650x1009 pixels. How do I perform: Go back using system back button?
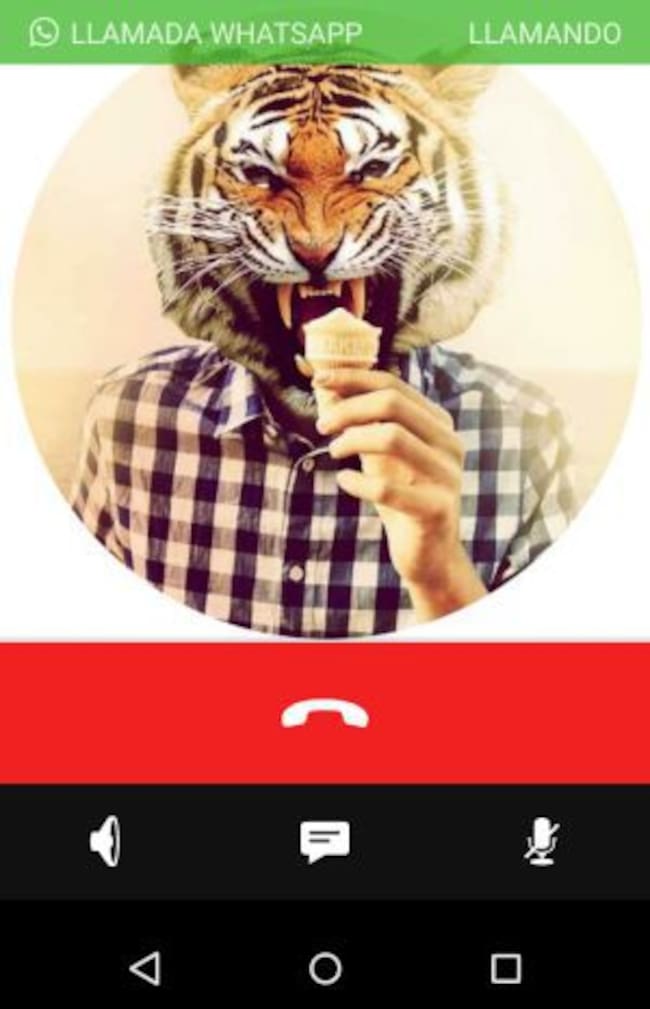click(x=145, y=967)
